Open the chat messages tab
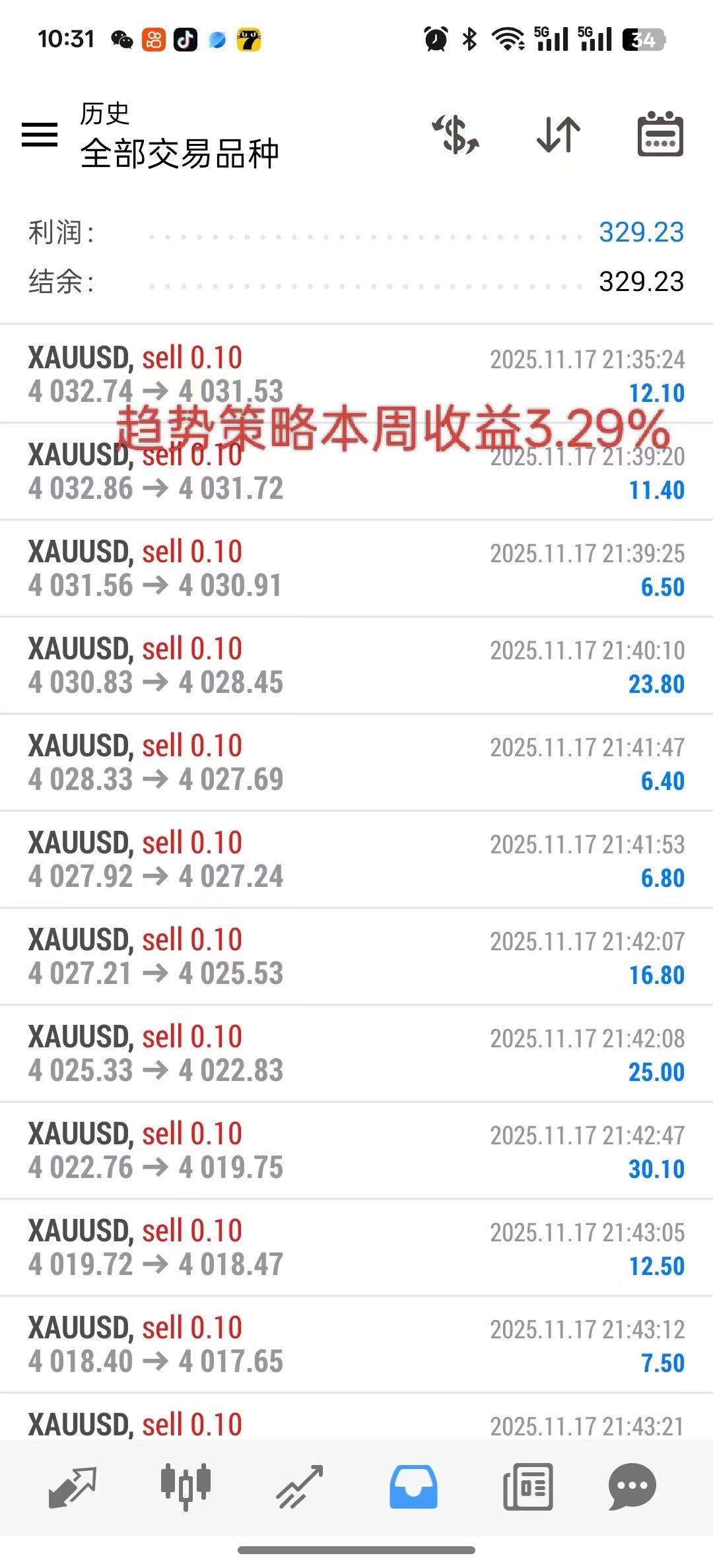This screenshot has height=1568, width=713. point(632,1487)
